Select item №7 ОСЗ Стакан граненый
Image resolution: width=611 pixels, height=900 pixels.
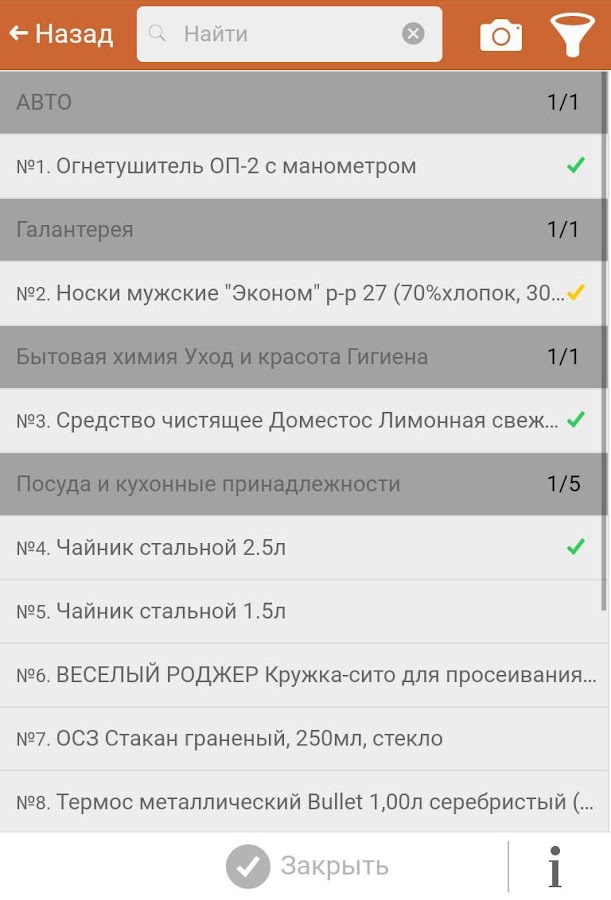(x=300, y=739)
